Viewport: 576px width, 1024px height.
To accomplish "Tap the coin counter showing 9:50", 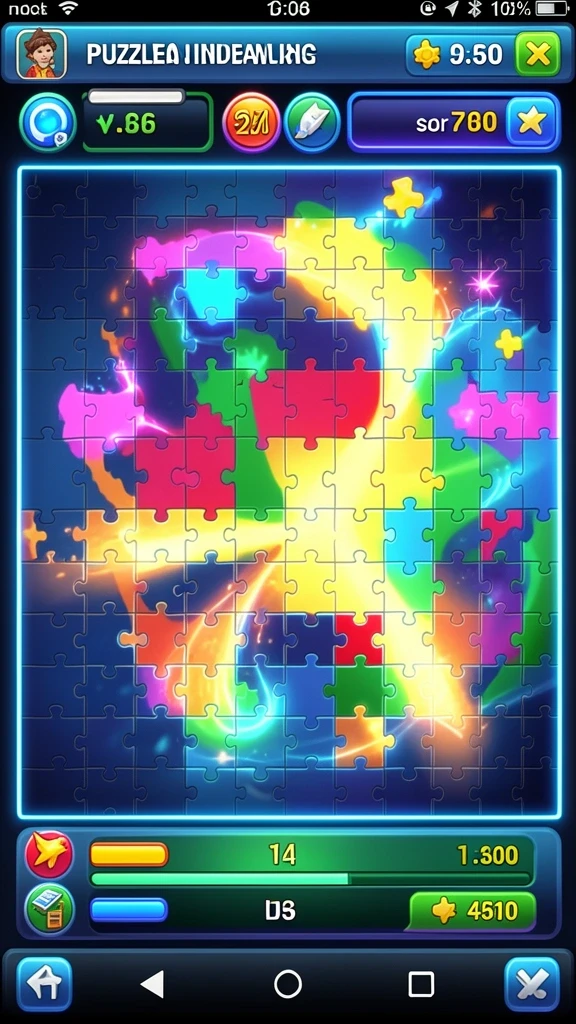I will (459, 55).
